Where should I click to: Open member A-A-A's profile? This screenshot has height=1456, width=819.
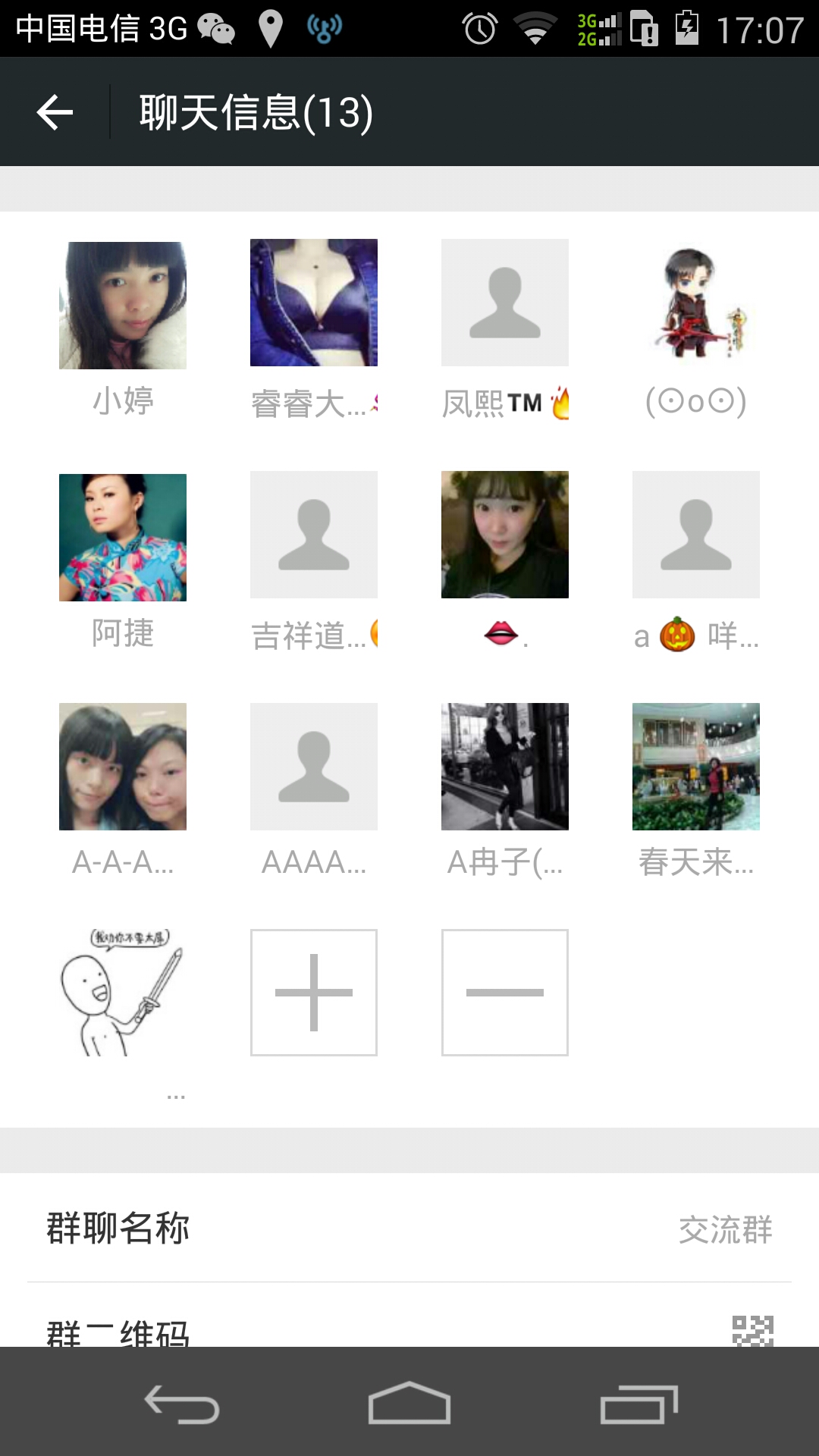tap(123, 767)
